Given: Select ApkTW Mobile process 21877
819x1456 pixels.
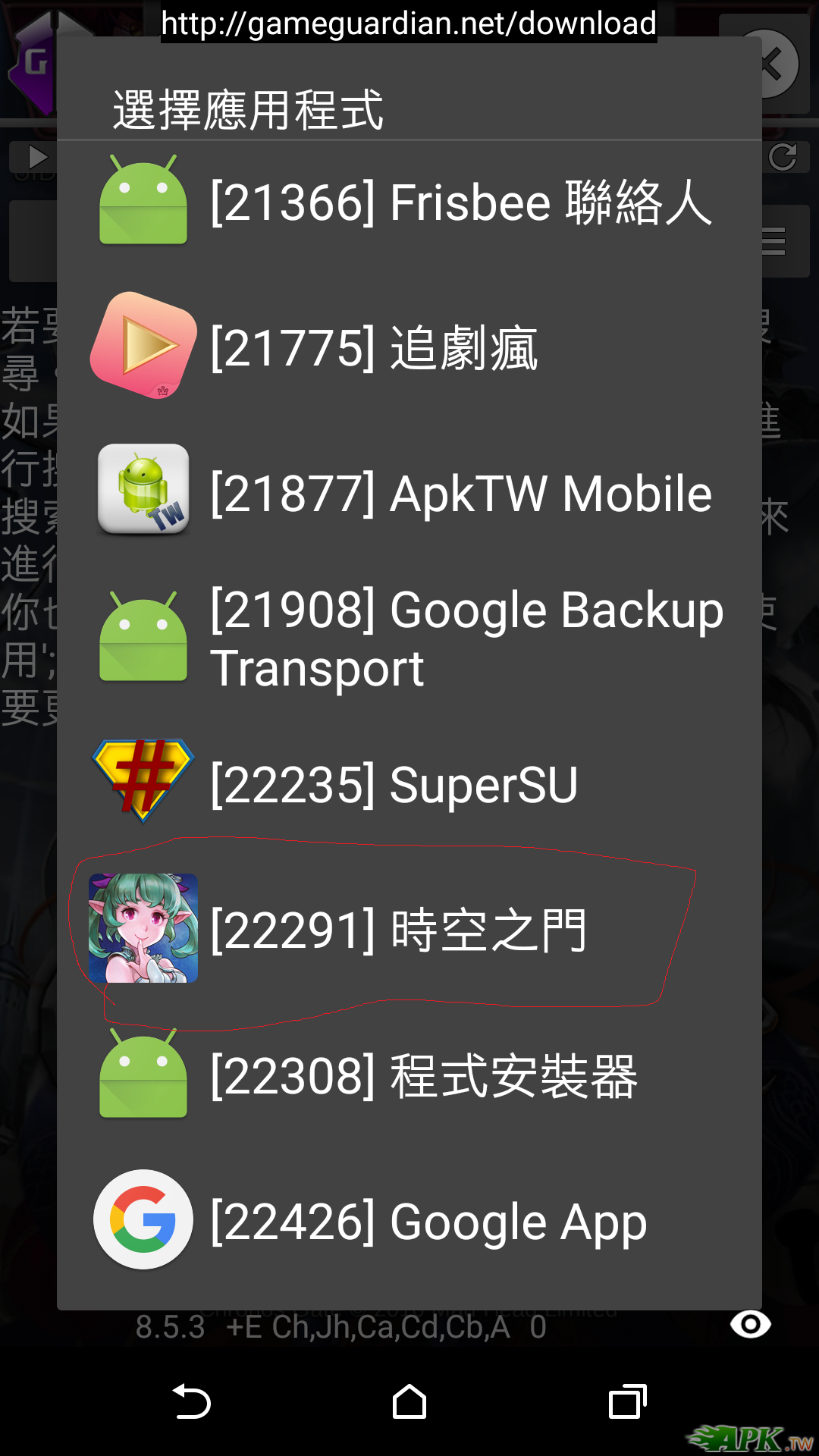Looking at the screenshot, I should 409,493.
